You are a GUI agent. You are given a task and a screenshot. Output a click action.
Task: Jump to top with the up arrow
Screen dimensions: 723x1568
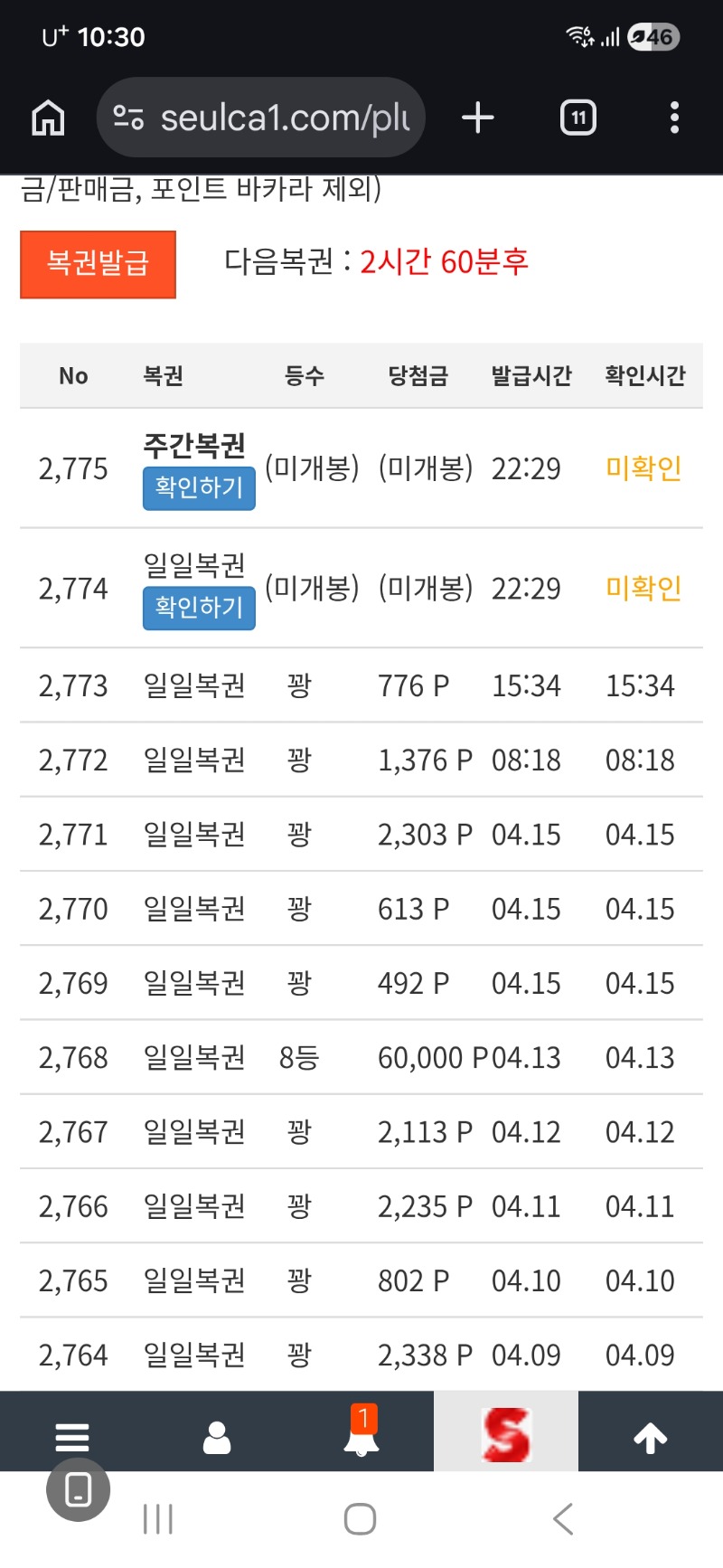pyautogui.click(x=651, y=1437)
